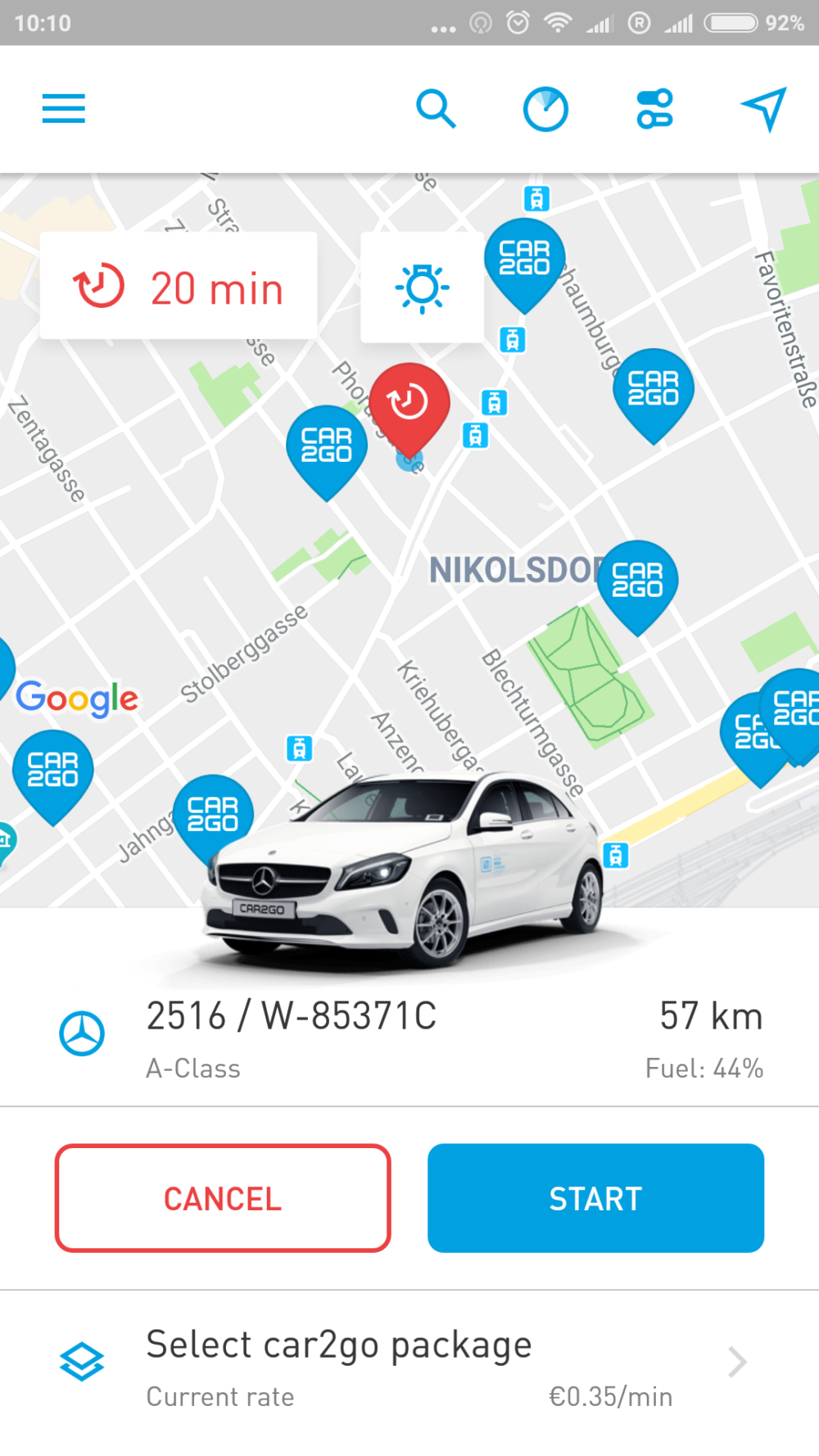Start the car rental
The width and height of the screenshot is (819, 1456).
click(595, 1198)
